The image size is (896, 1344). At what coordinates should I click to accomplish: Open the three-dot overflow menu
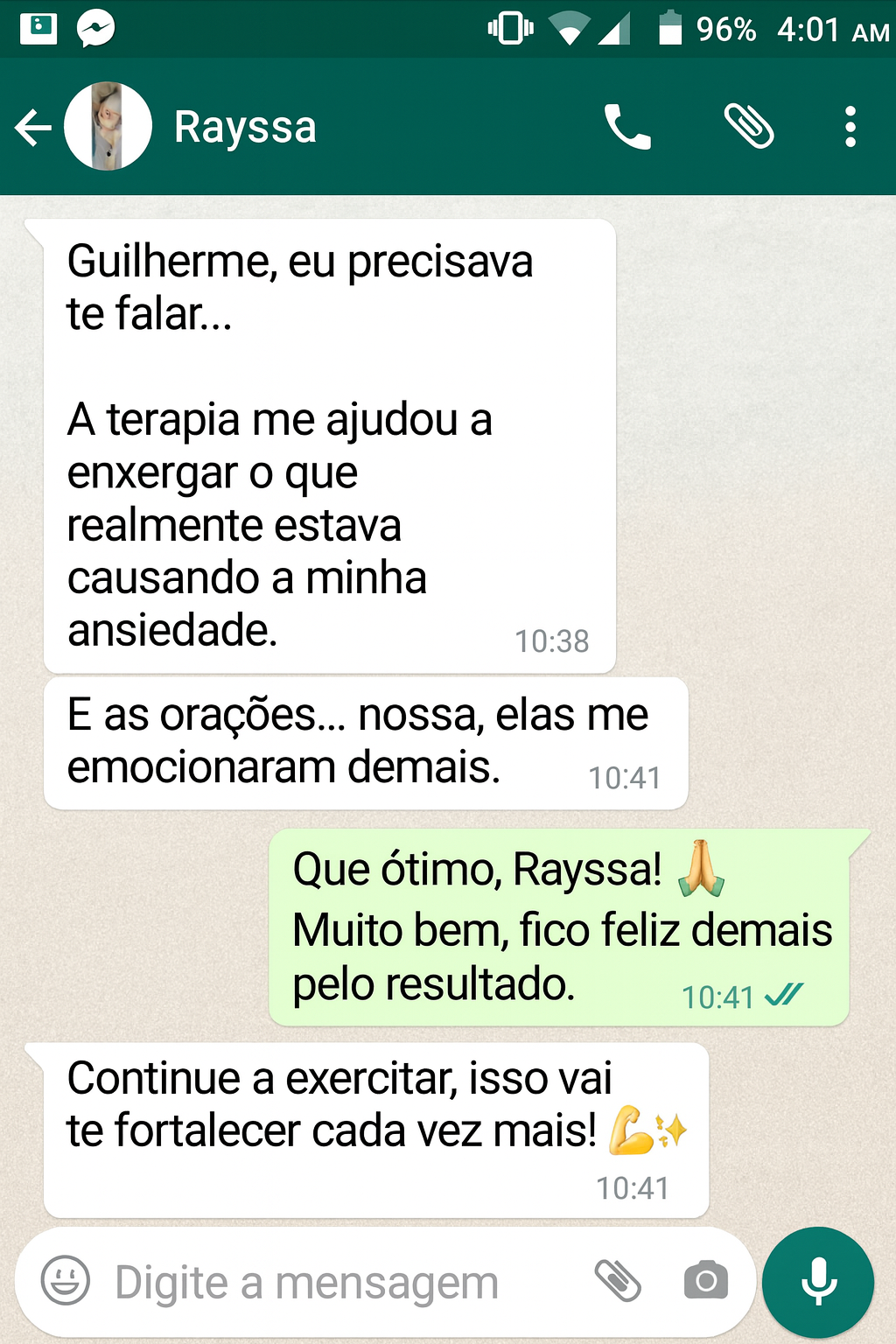[850, 128]
